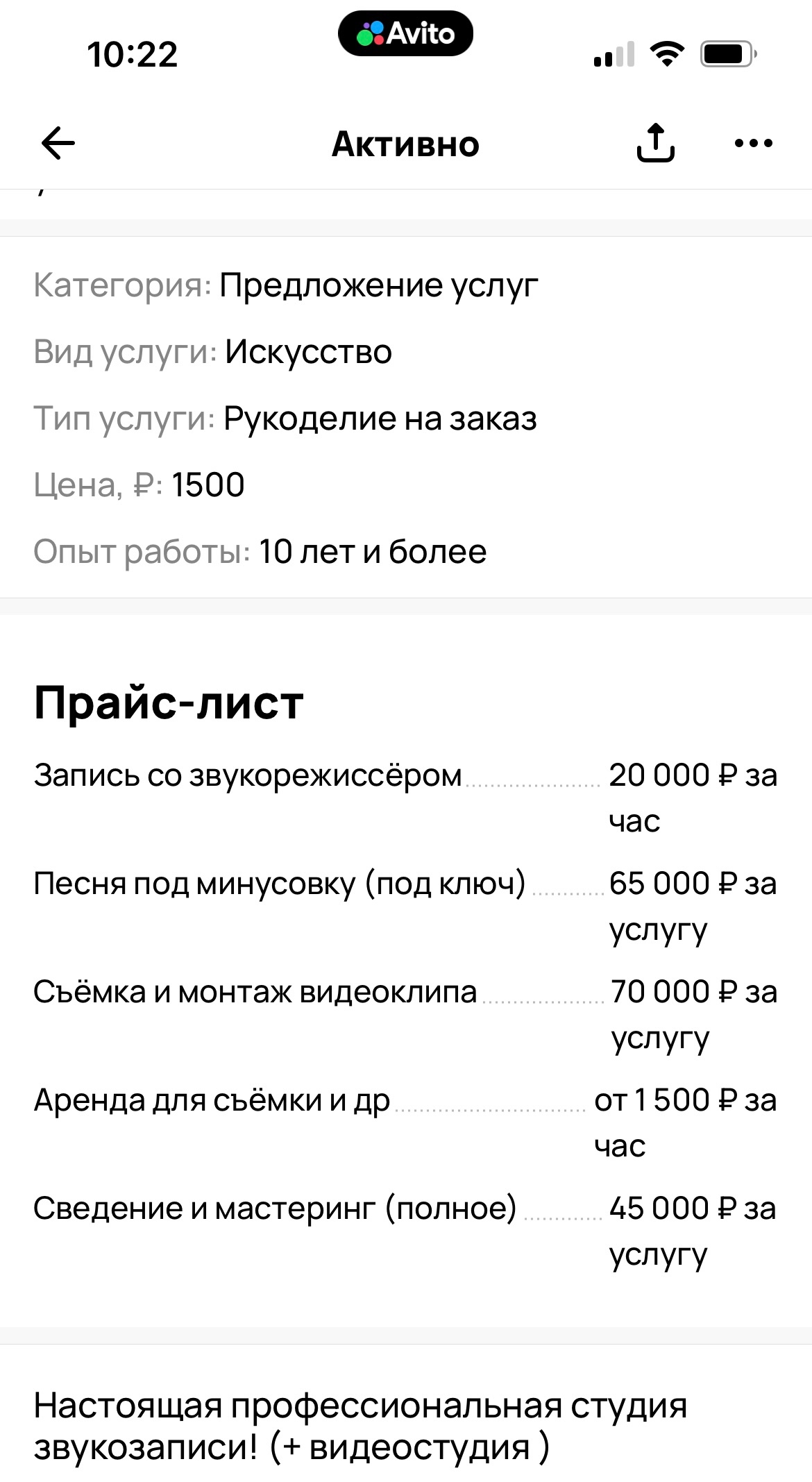Go back using the arrow icon
The image size is (812, 1482).
(x=58, y=144)
